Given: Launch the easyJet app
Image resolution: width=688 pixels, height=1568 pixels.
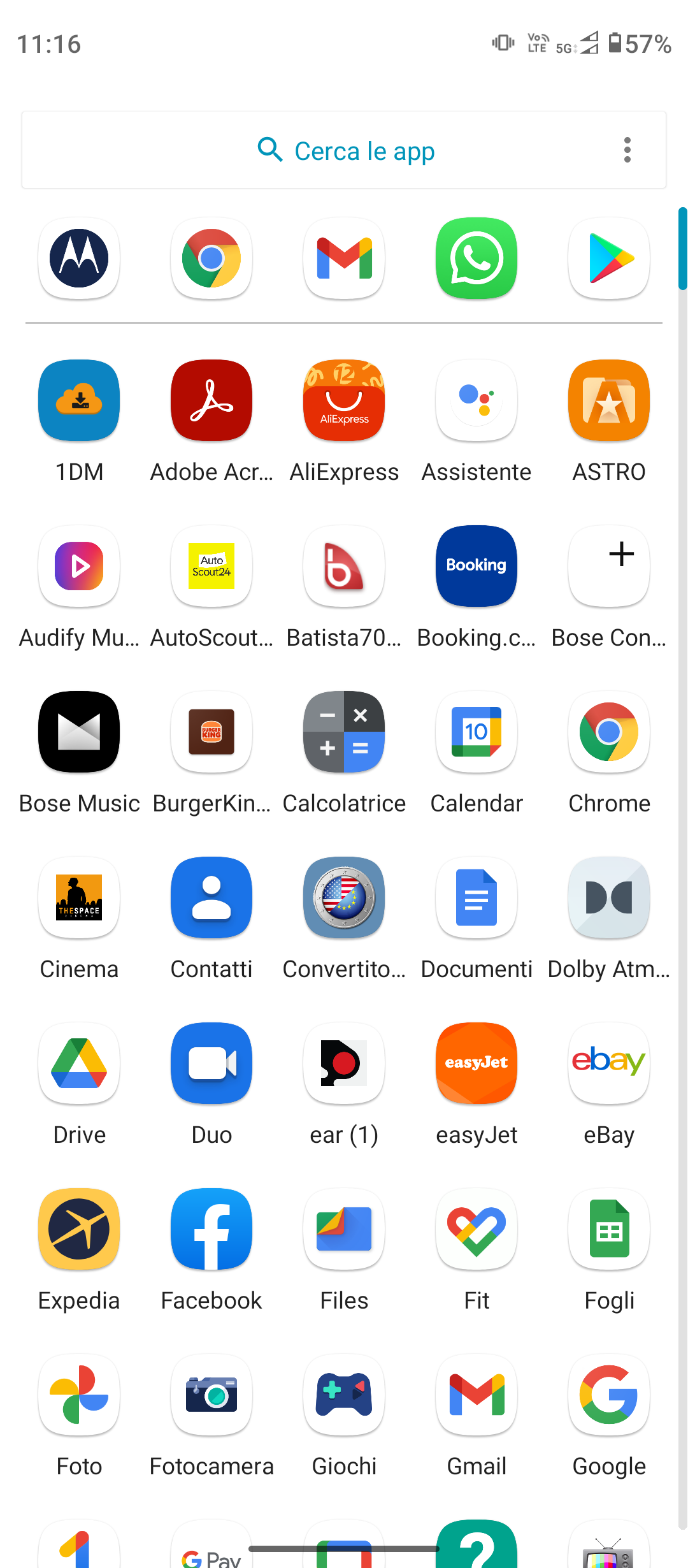Looking at the screenshot, I should click(x=476, y=1063).
